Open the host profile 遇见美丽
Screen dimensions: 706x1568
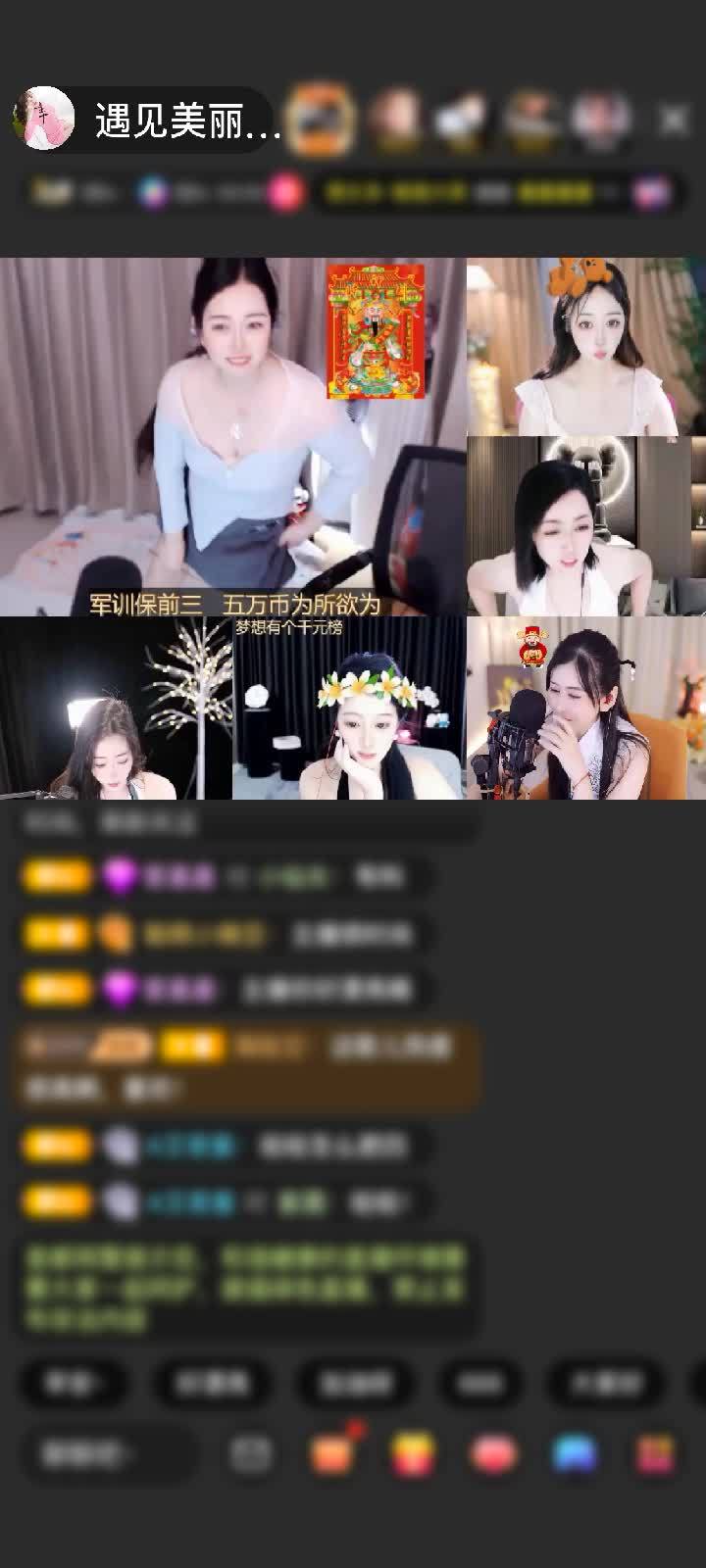tap(147, 120)
